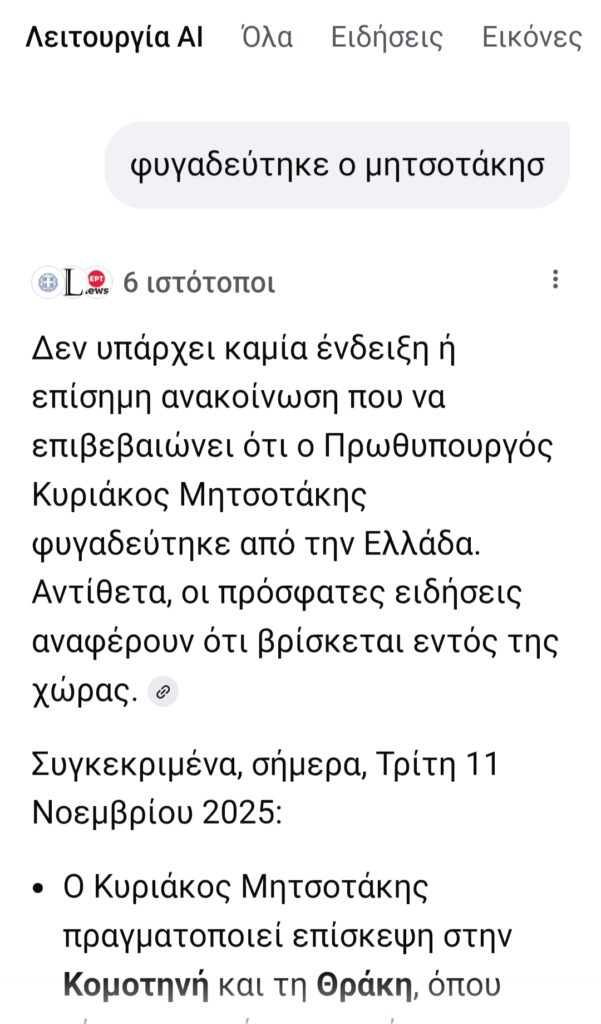Open the three-dot overflow menu
The image size is (601, 1024).
pos(556,280)
